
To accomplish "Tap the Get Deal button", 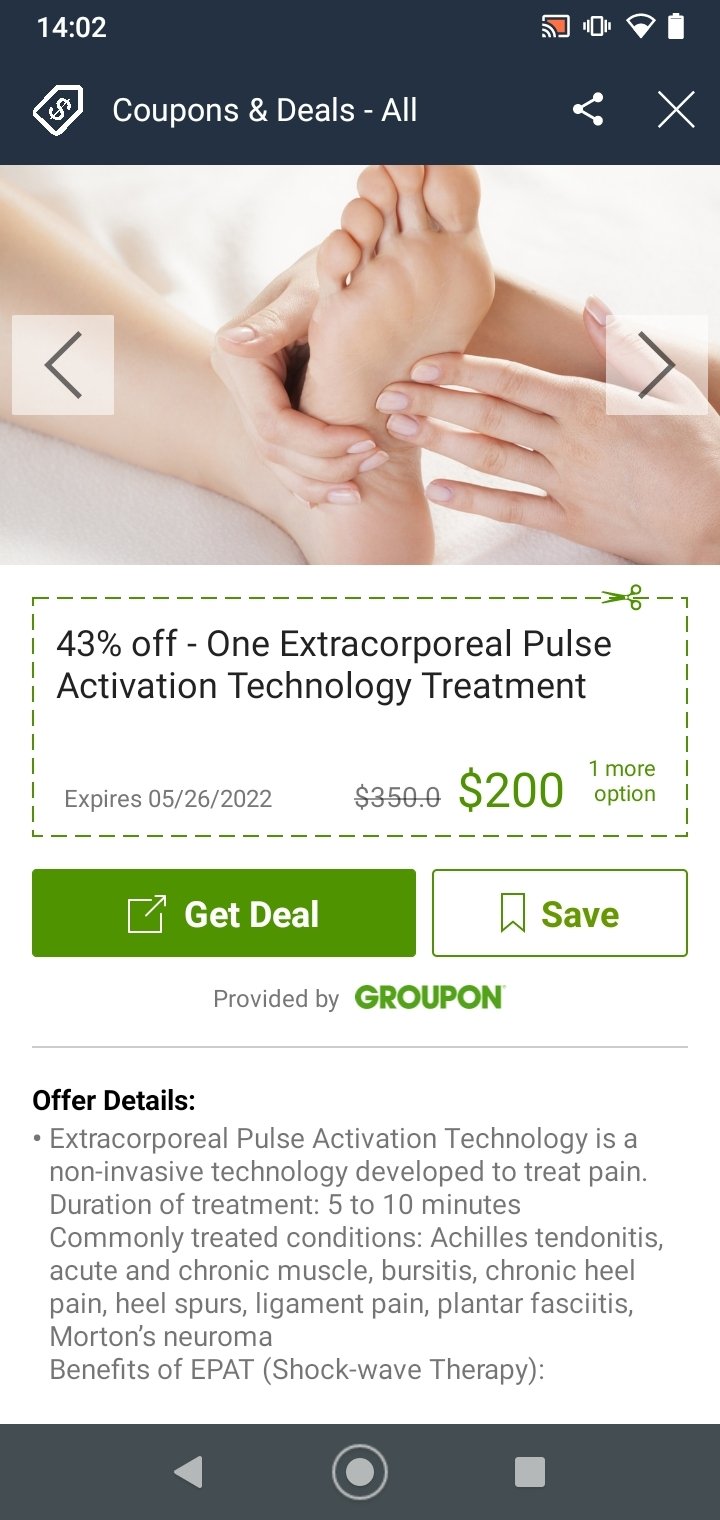I will 224,913.
